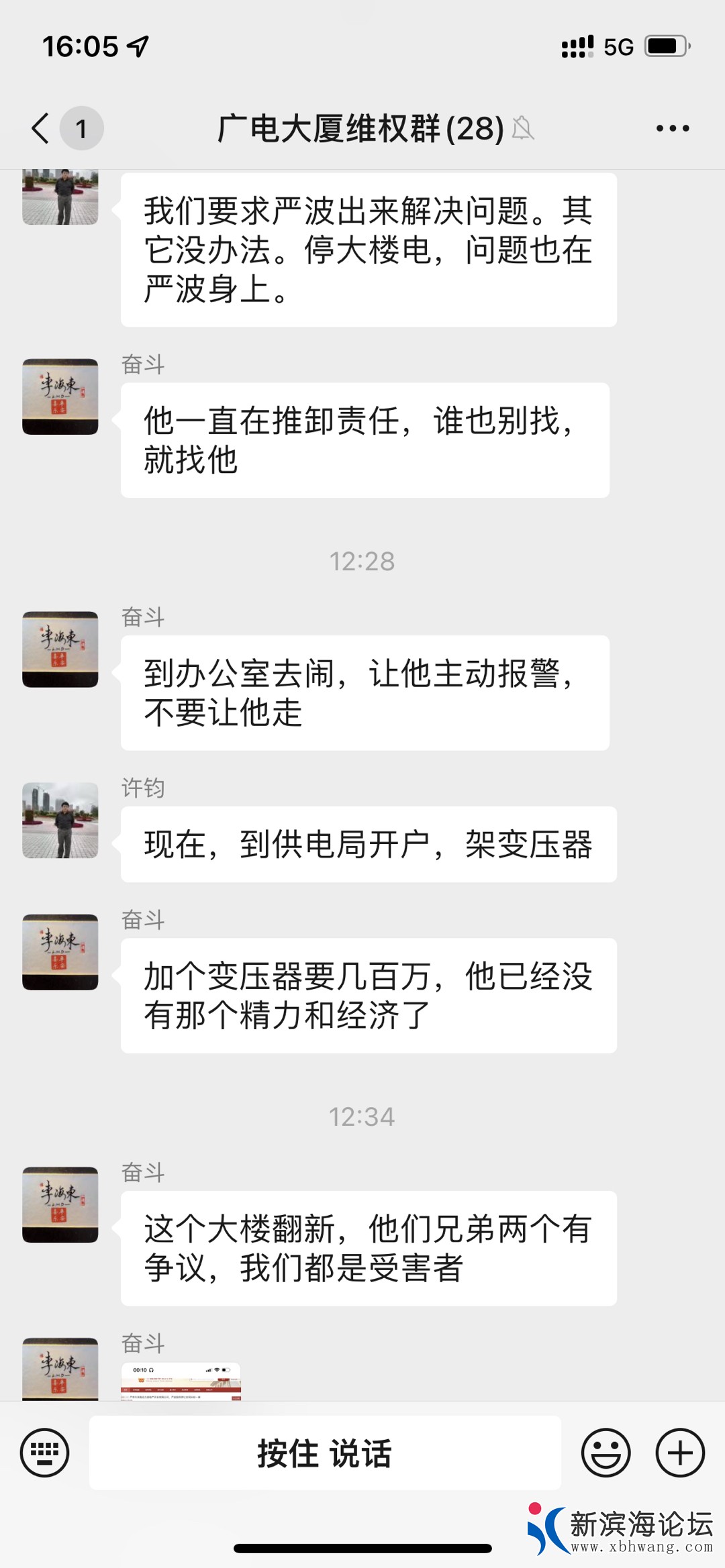The height and width of the screenshot is (1568, 725).
Task: Switch to keyboard text input
Action: pyautogui.click(x=44, y=1453)
